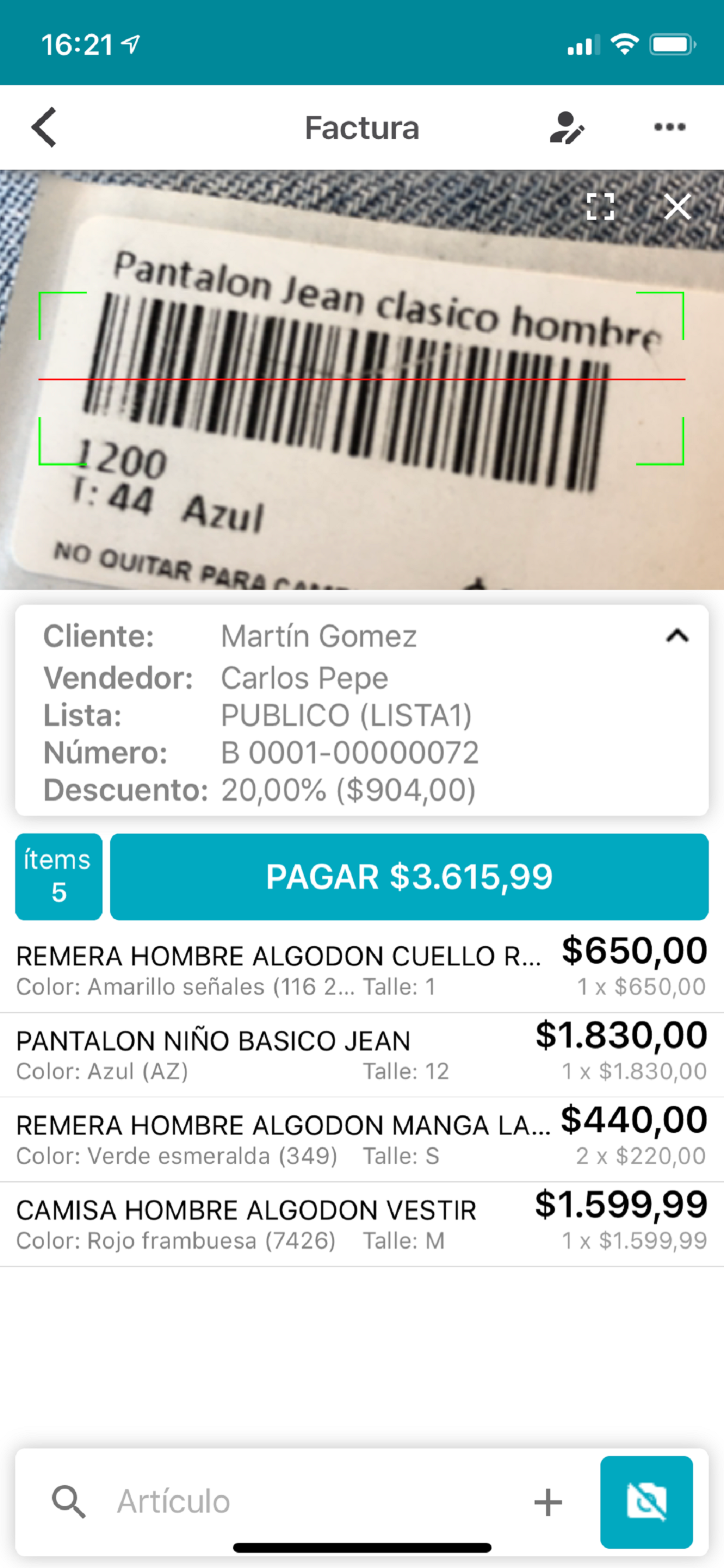This screenshot has width=724, height=1568.
Task: Expand the barcode camera view to fullscreen
Action: 600,207
